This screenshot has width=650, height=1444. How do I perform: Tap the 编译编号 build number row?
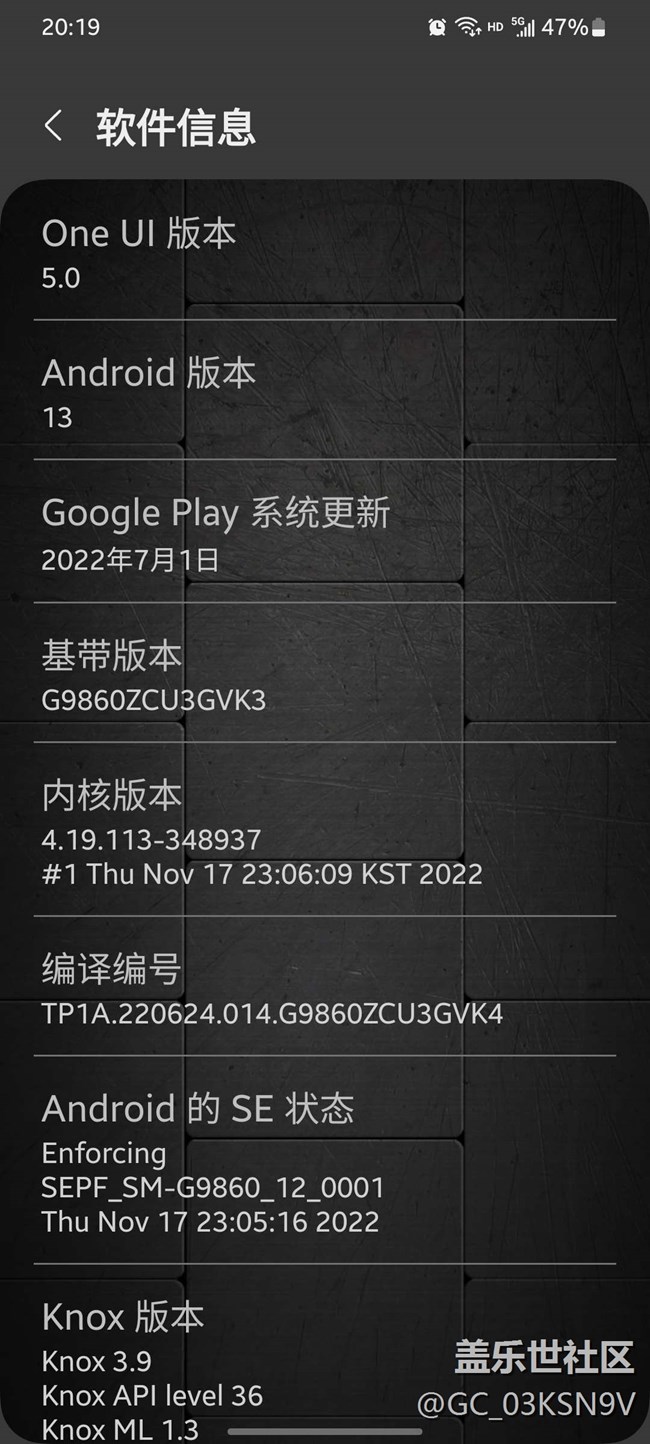click(324, 987)
